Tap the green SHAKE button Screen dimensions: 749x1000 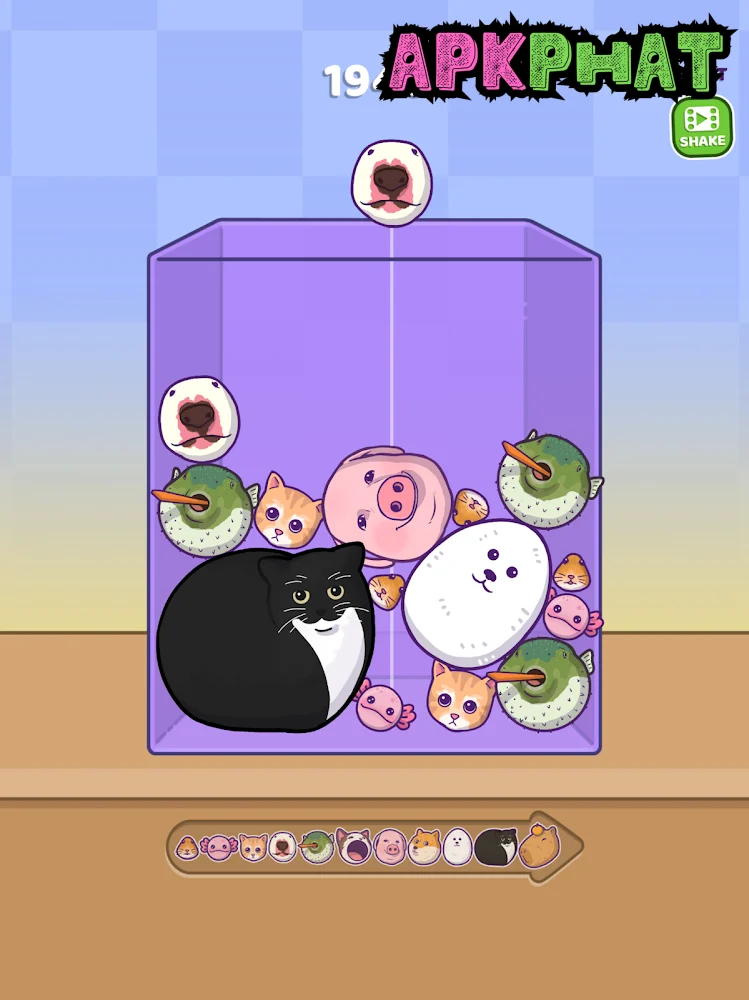[702, 127]
